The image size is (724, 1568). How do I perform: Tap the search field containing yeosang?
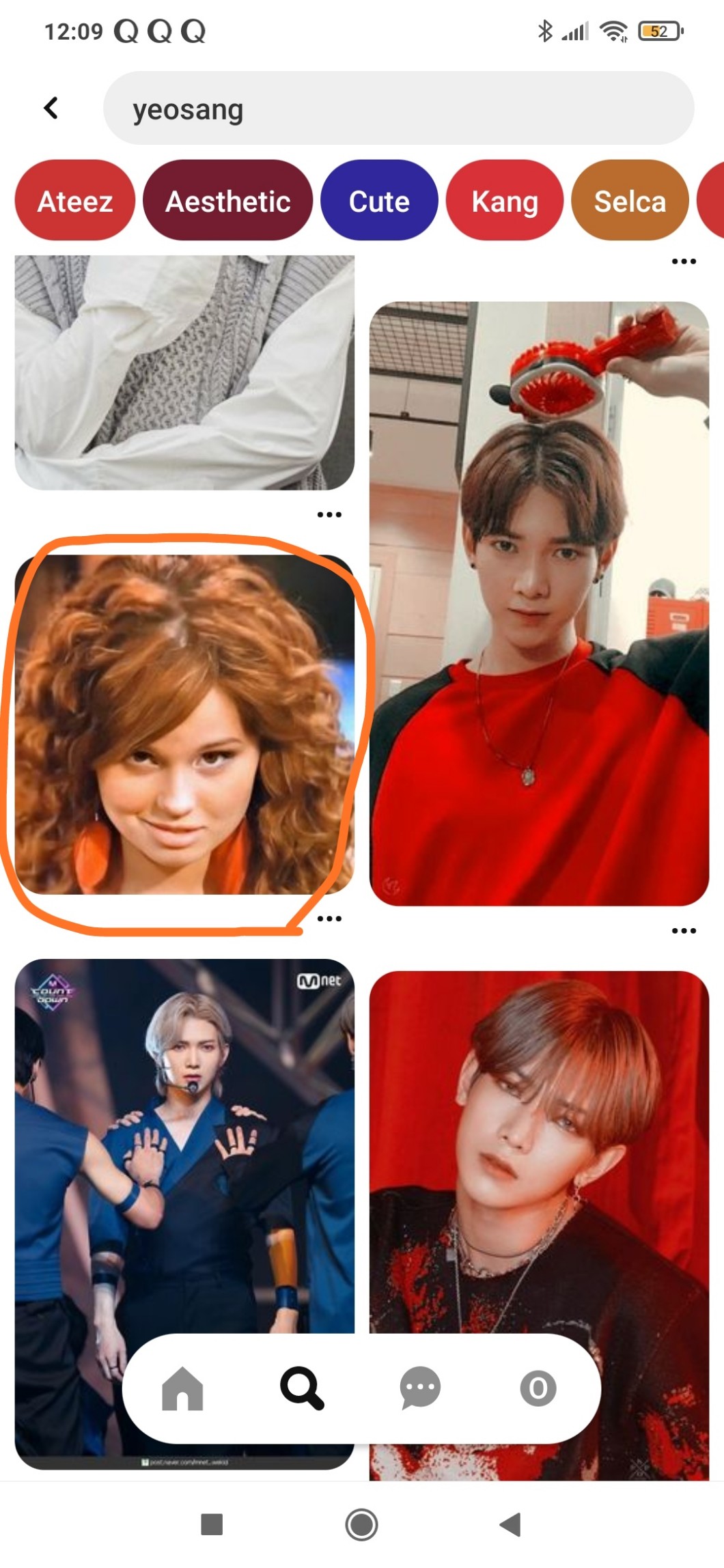pos(398,109)
